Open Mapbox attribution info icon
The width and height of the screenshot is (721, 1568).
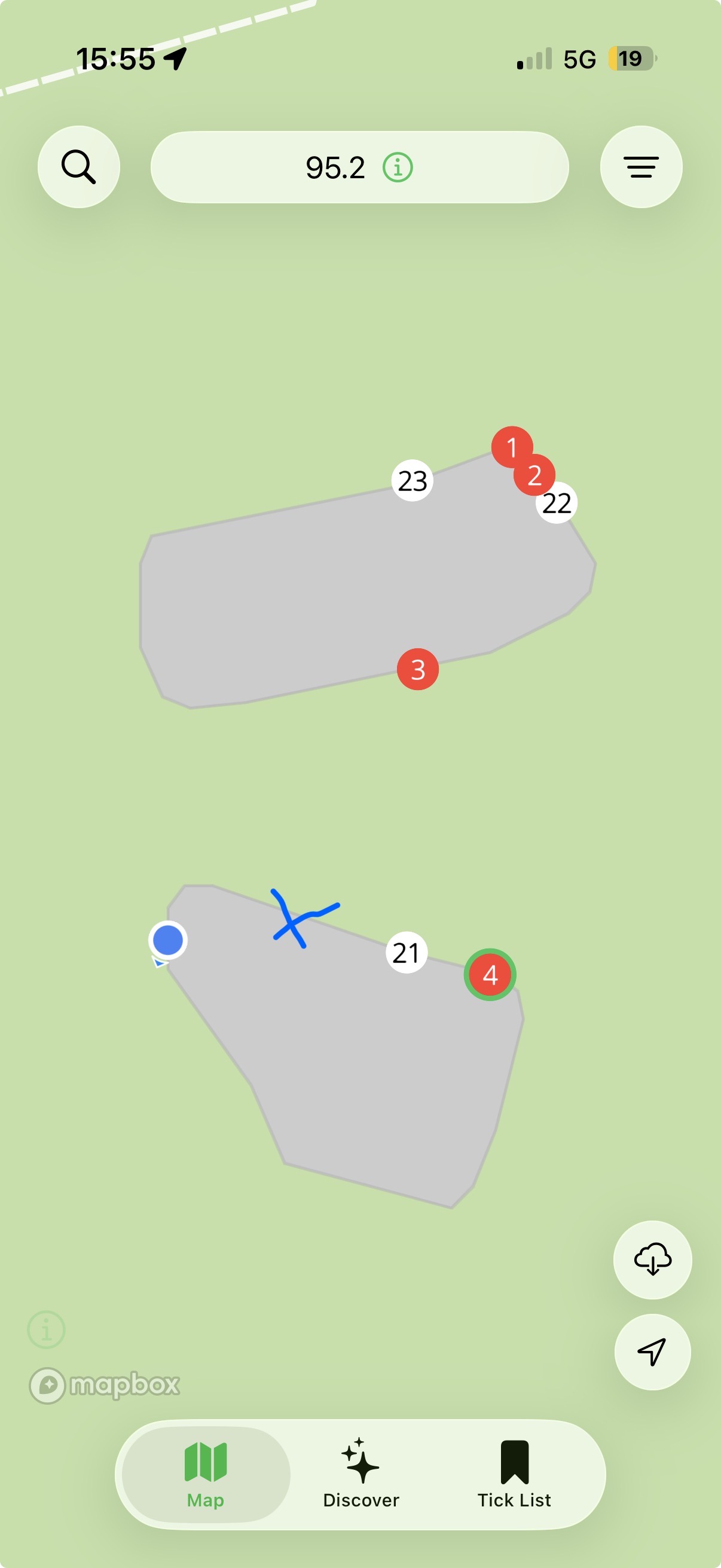pos(46,1330)
